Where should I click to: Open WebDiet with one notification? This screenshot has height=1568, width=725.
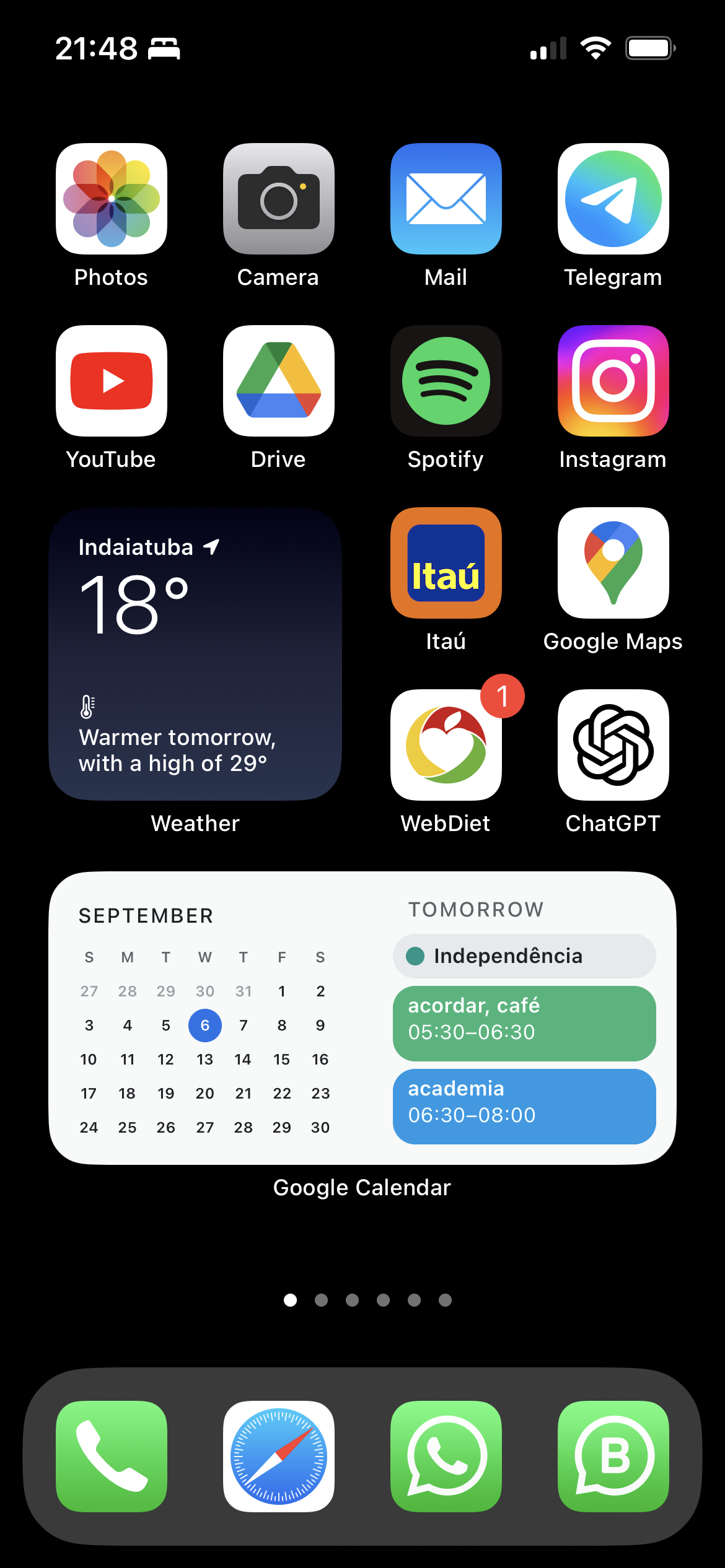pyautogui.click(x=446, y=745)
